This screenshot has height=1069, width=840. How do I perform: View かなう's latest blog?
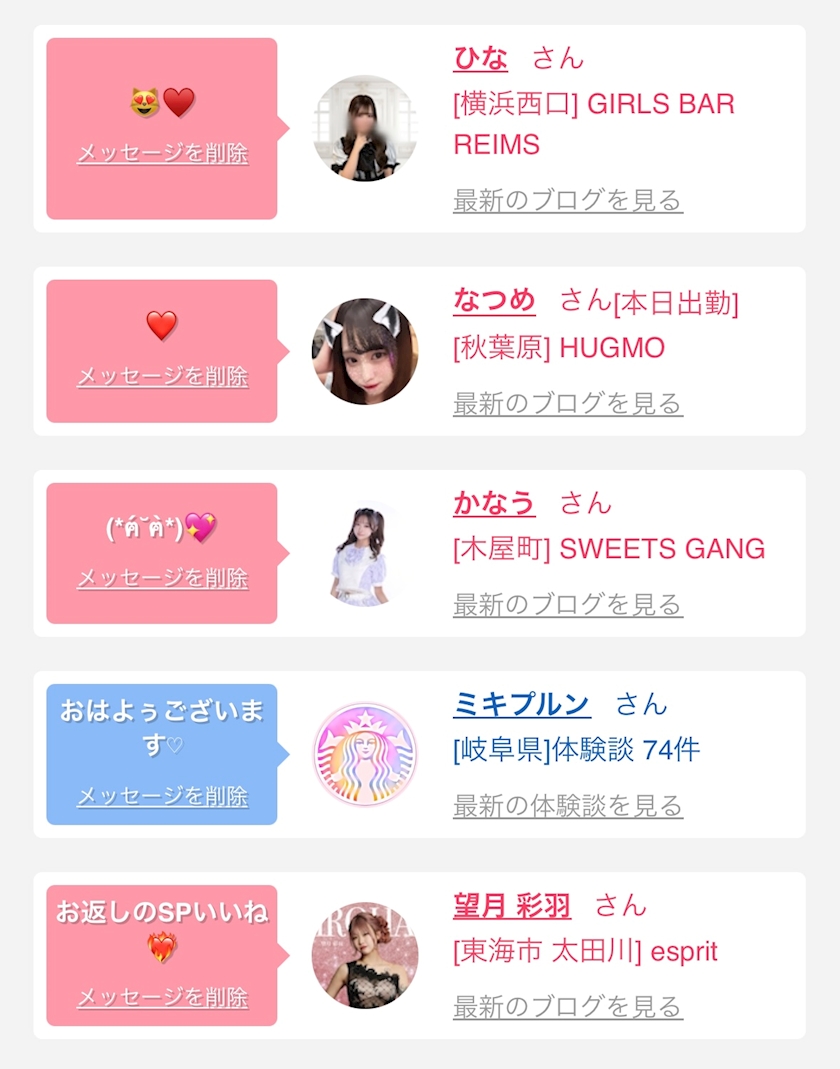point(568,605)
